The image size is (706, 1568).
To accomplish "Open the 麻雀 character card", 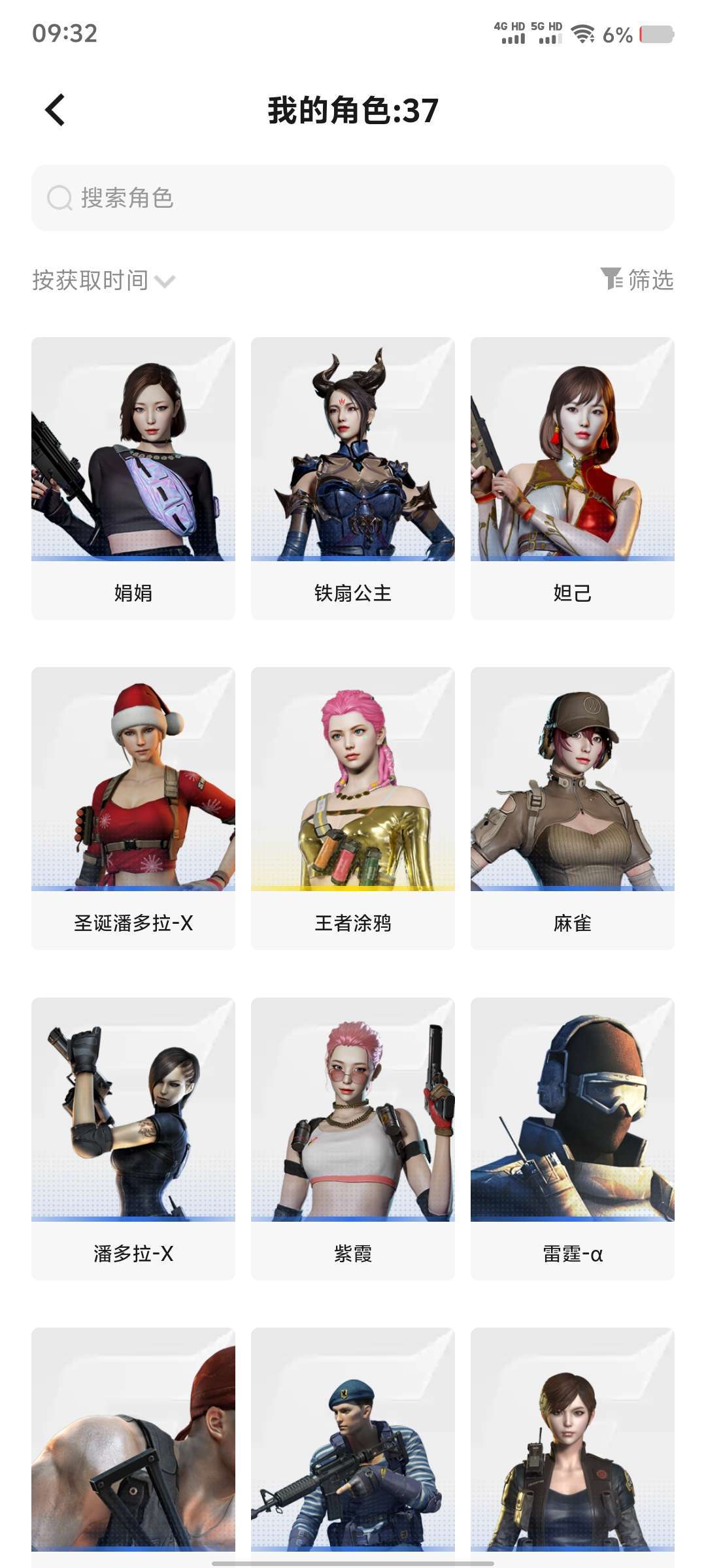I will (573, 808).
